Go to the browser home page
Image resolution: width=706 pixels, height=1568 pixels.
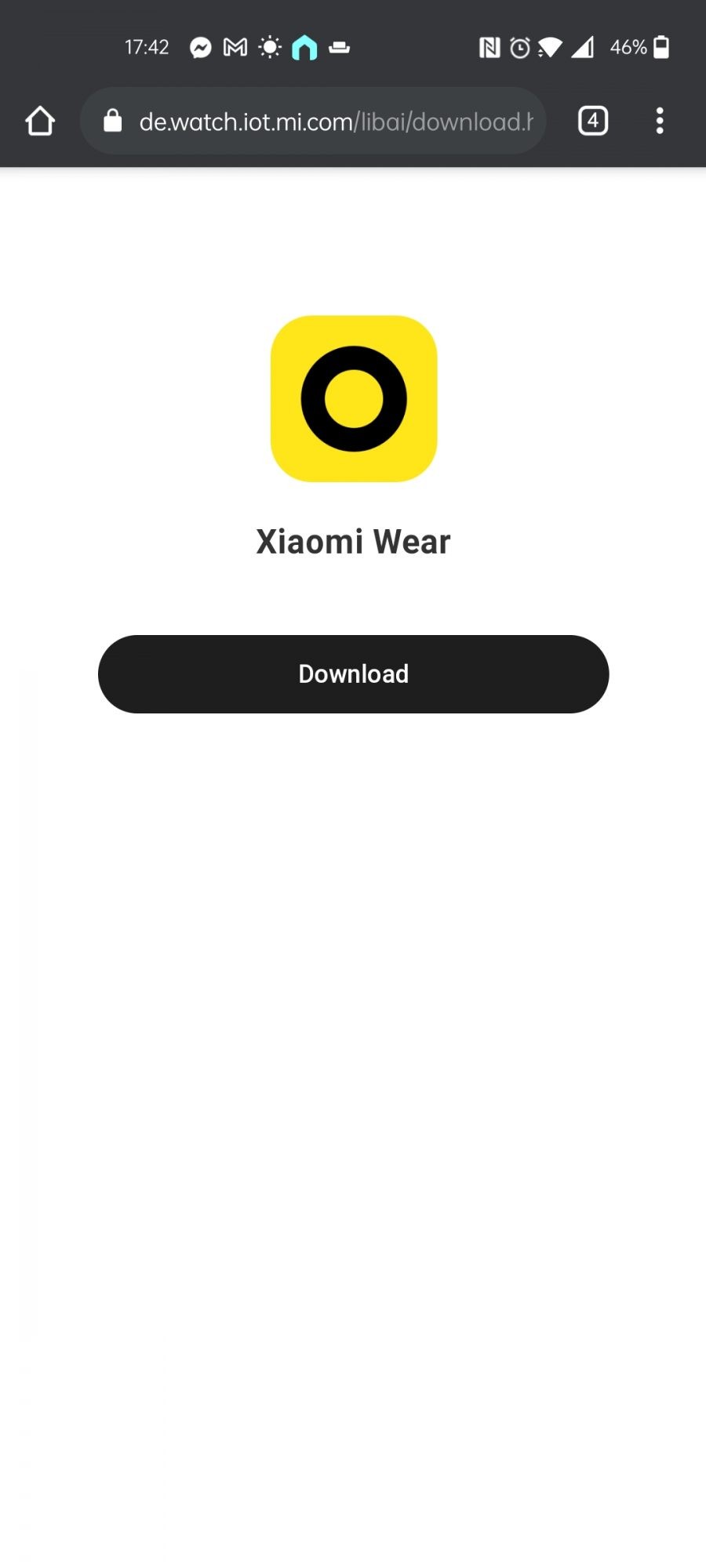(40, 122)
